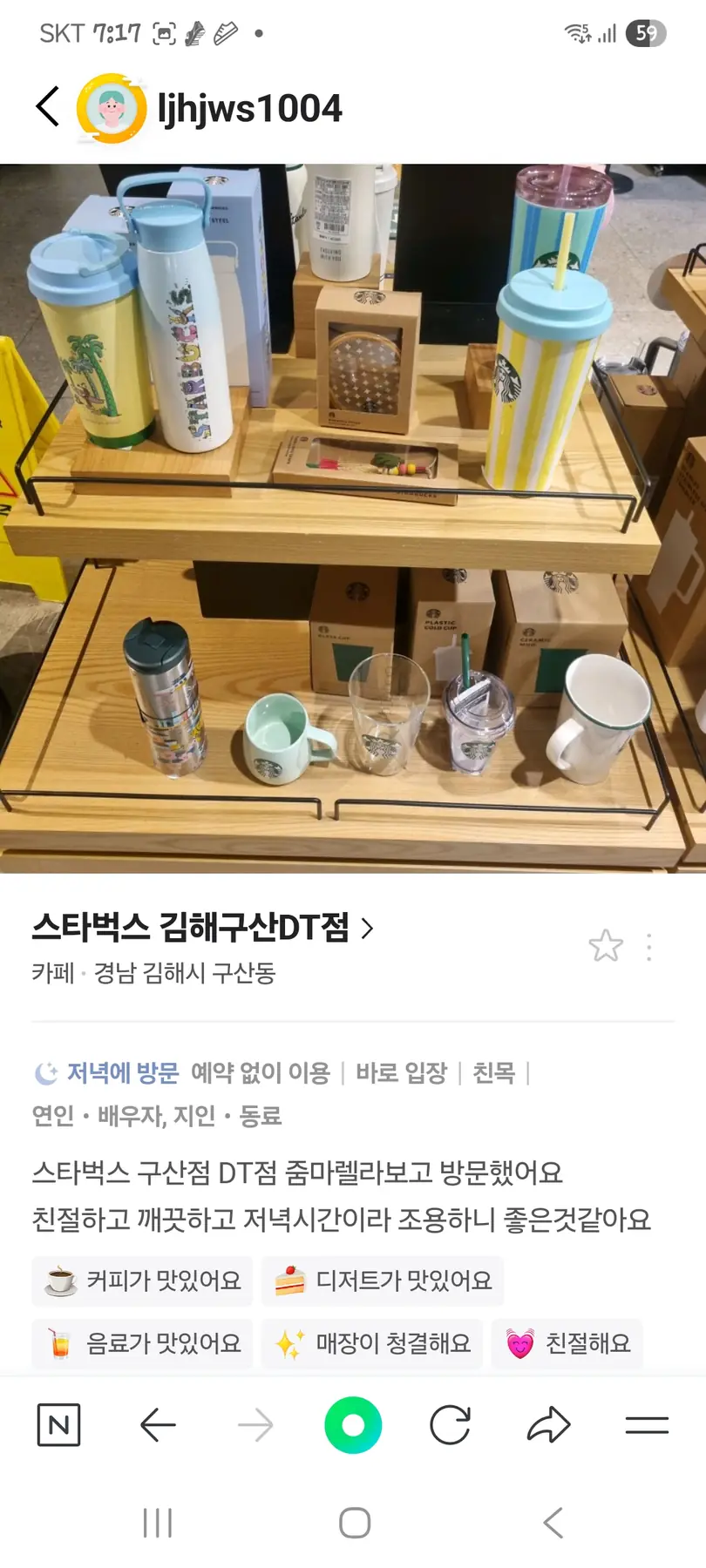
Task: View the Starbucks merchandise photo in full
Action: point(353,518)
